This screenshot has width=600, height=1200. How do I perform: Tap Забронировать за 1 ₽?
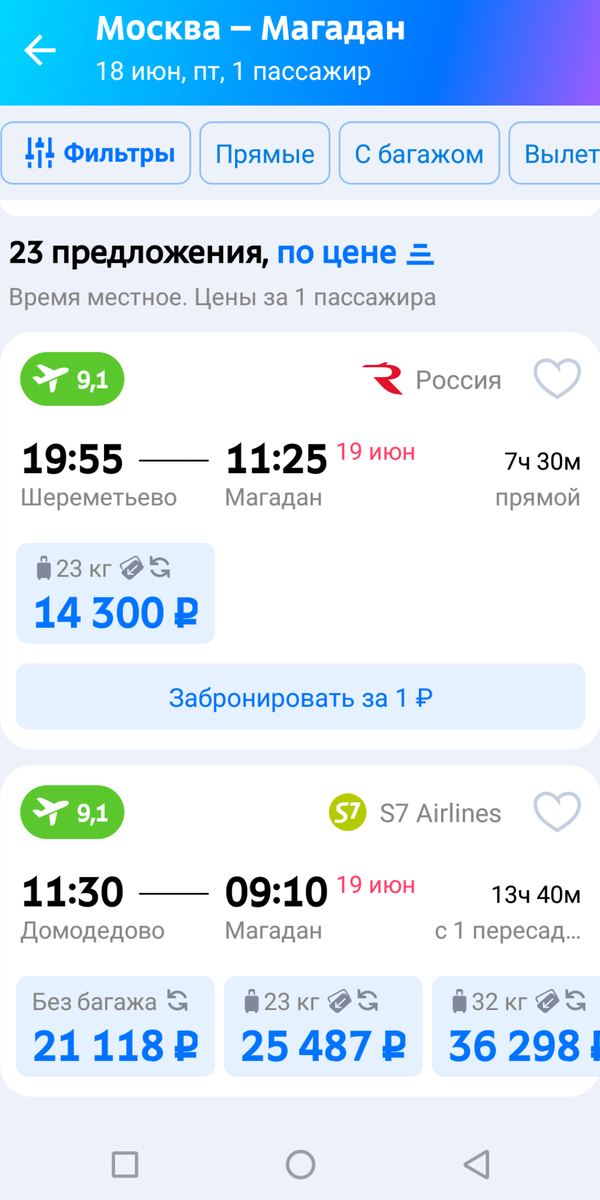pos(300,697)
